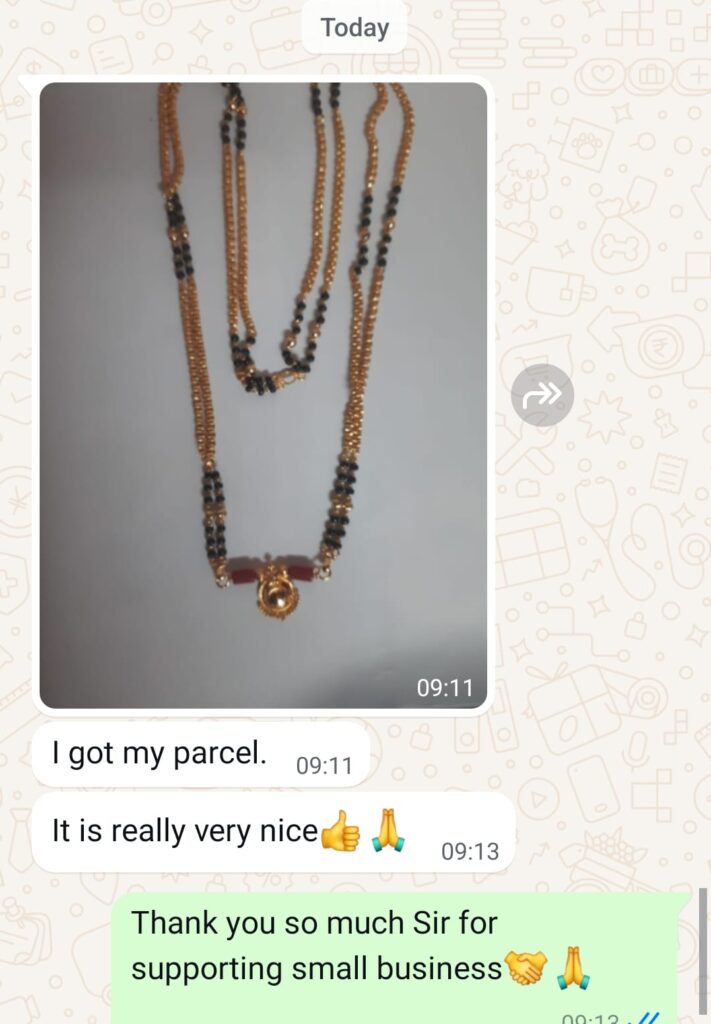Screen dimensions: 711x1024
Task: Open the necklace photo sent at 09:11
Action: tap(263, 395)
